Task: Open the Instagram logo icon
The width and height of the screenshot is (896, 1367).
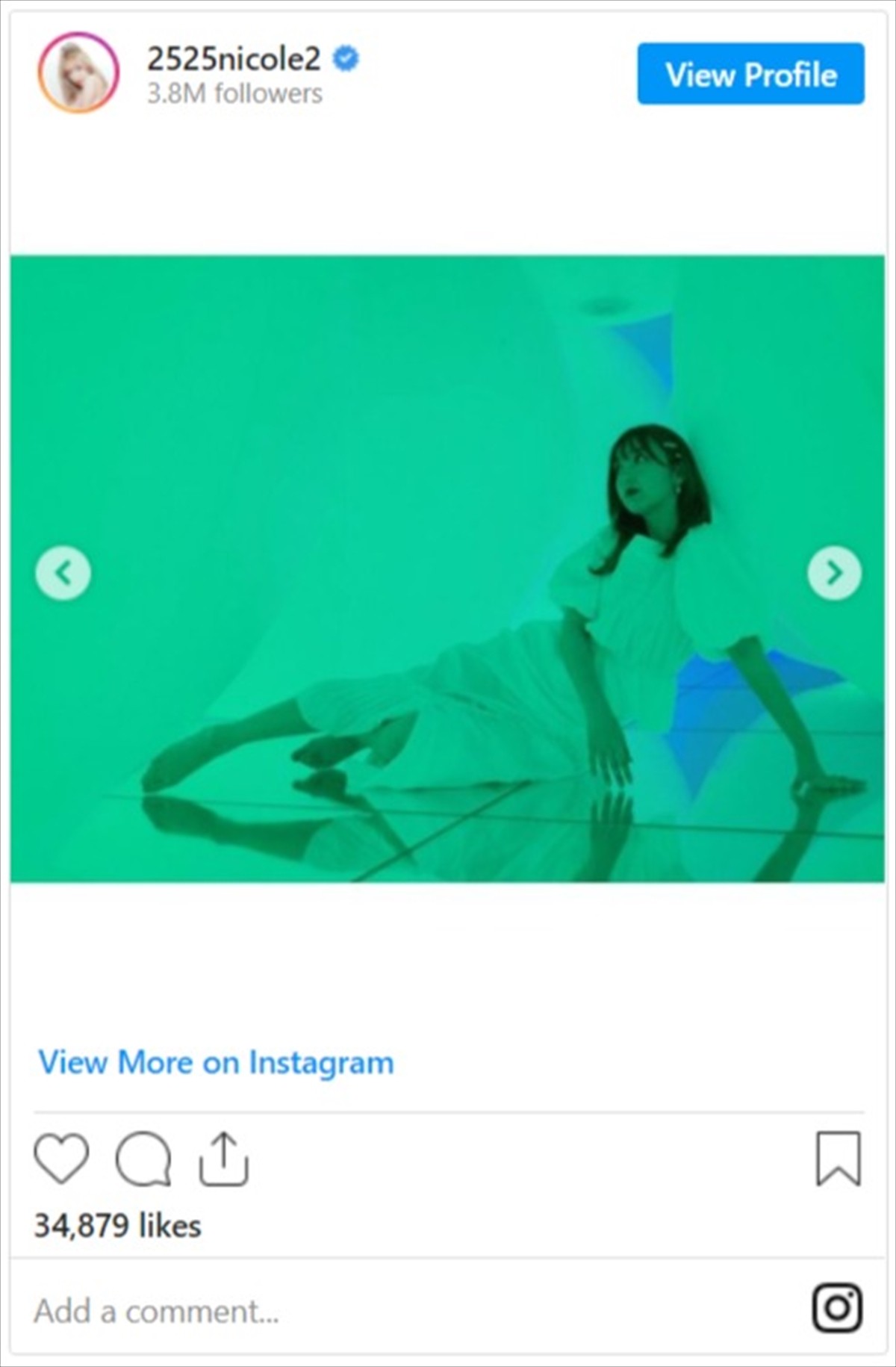Action: [x=837, y=1308]
